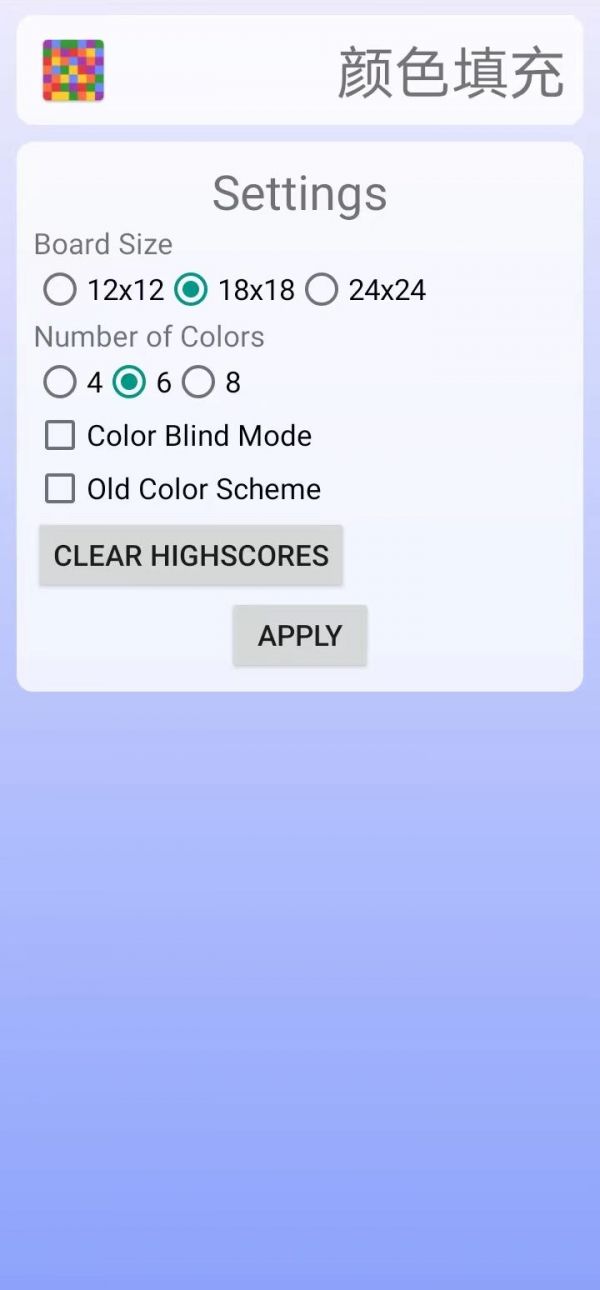Image resolution: width=600 pixels, height=1290 pixels.
Task: Check the Old Color Scheme box
Action: click(60, 489)
